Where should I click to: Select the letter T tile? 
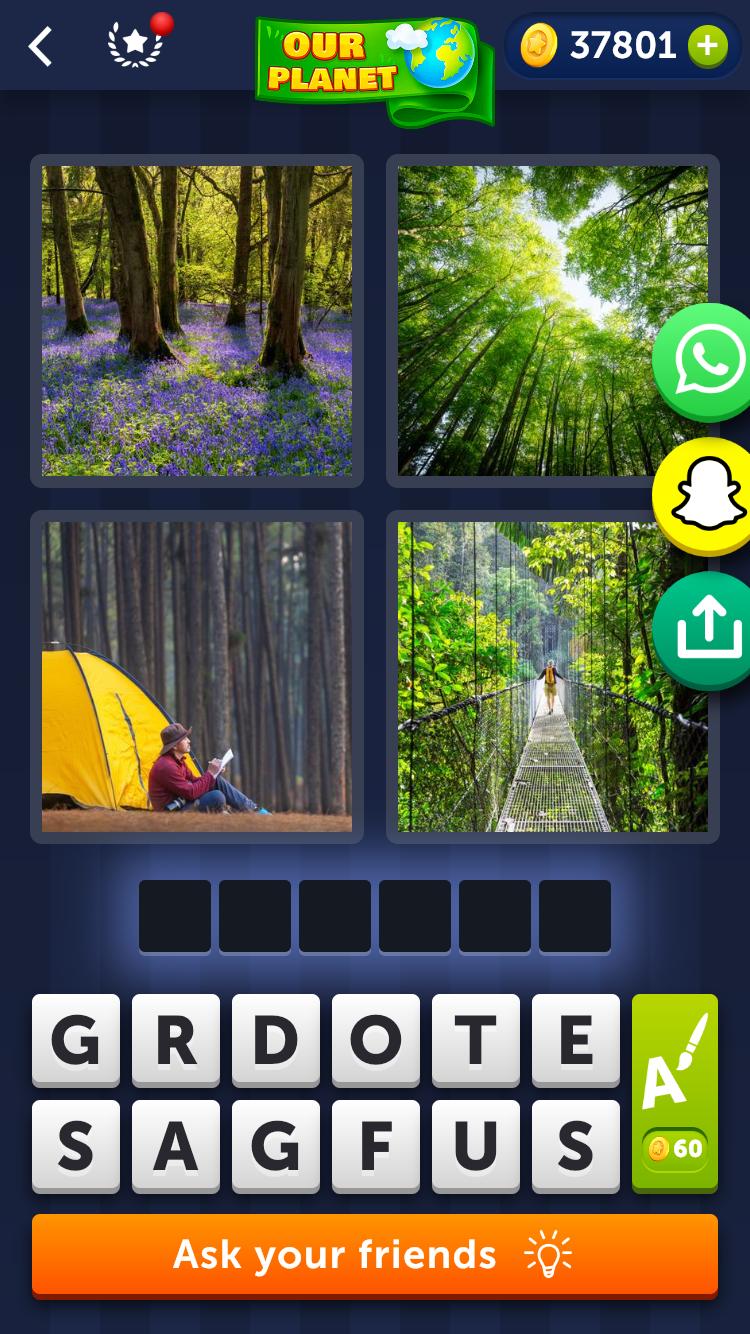(476, 1040)
